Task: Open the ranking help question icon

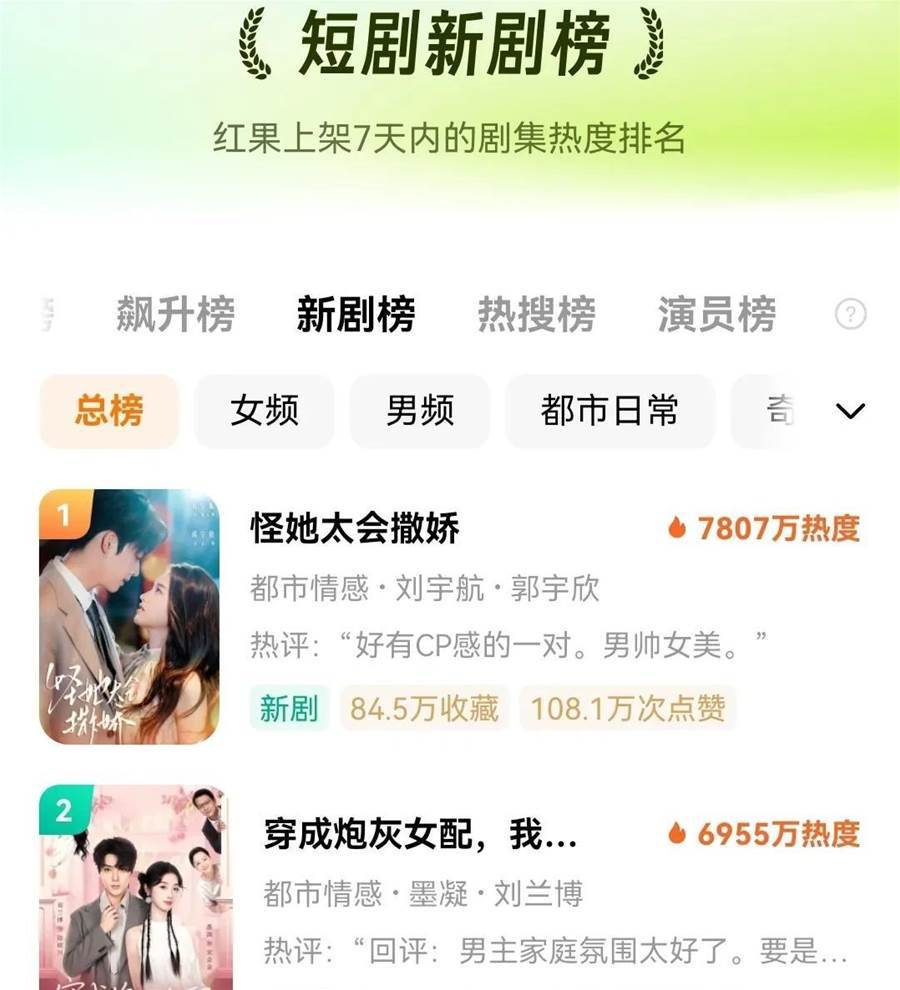Action: 850,316
